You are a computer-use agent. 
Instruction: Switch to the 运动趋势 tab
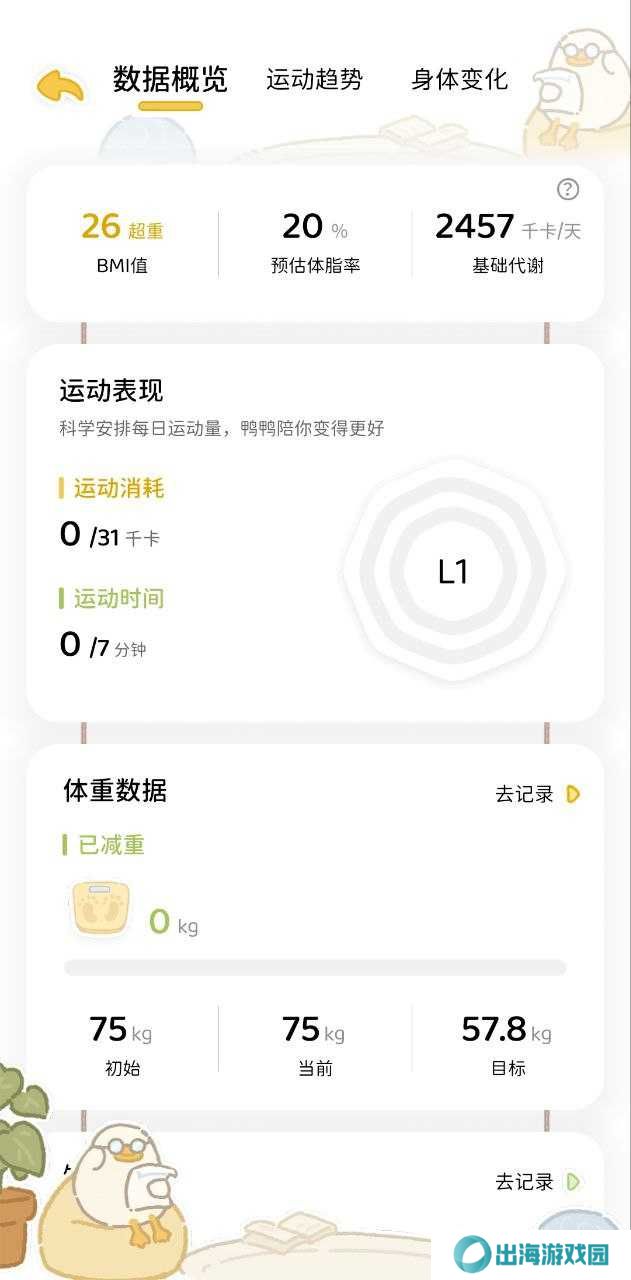pyautogui.click(x=314, y=79)
